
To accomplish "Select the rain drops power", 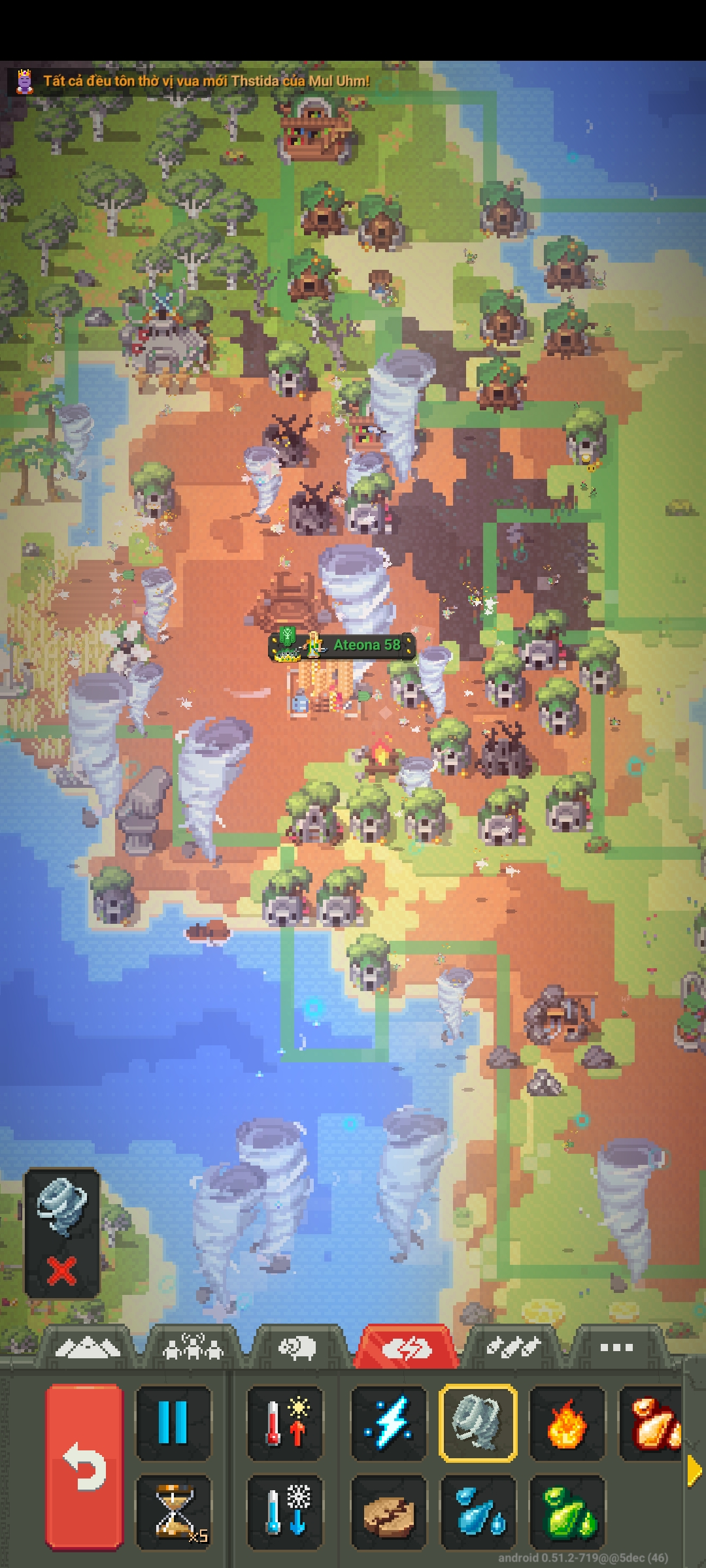I will click(x=478, y=1511).
